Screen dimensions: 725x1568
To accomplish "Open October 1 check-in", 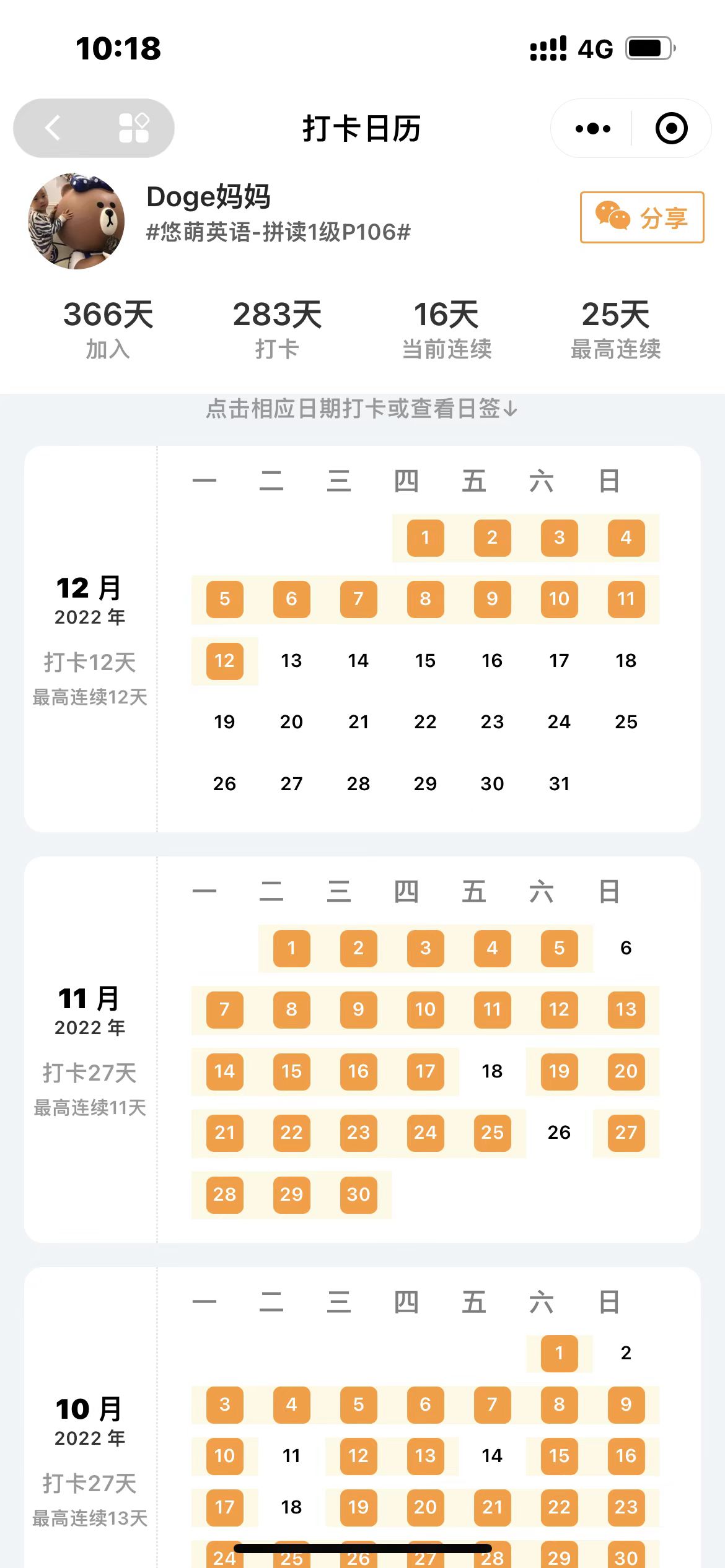I will [559, 1353].
